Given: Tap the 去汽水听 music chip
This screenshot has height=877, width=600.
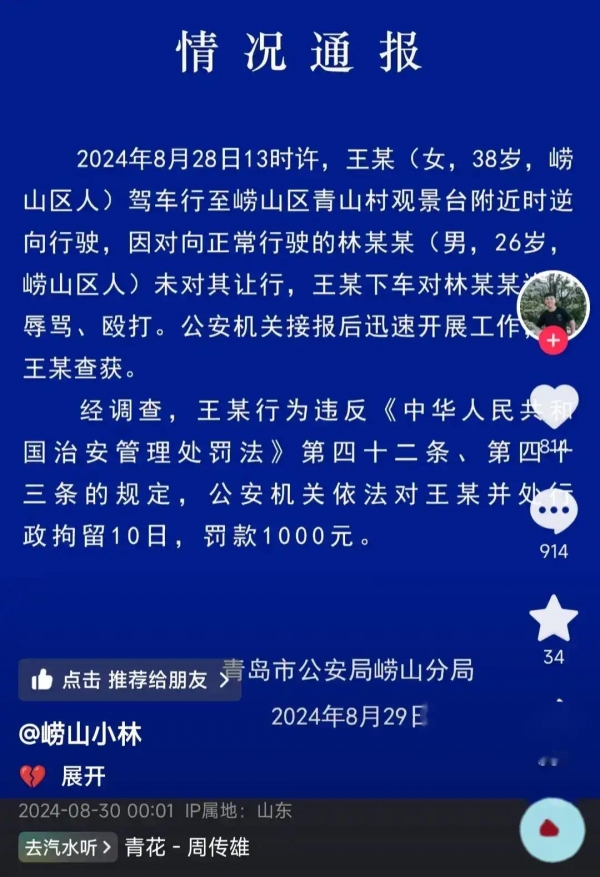Looking at the screenshot, I should 68,847.
